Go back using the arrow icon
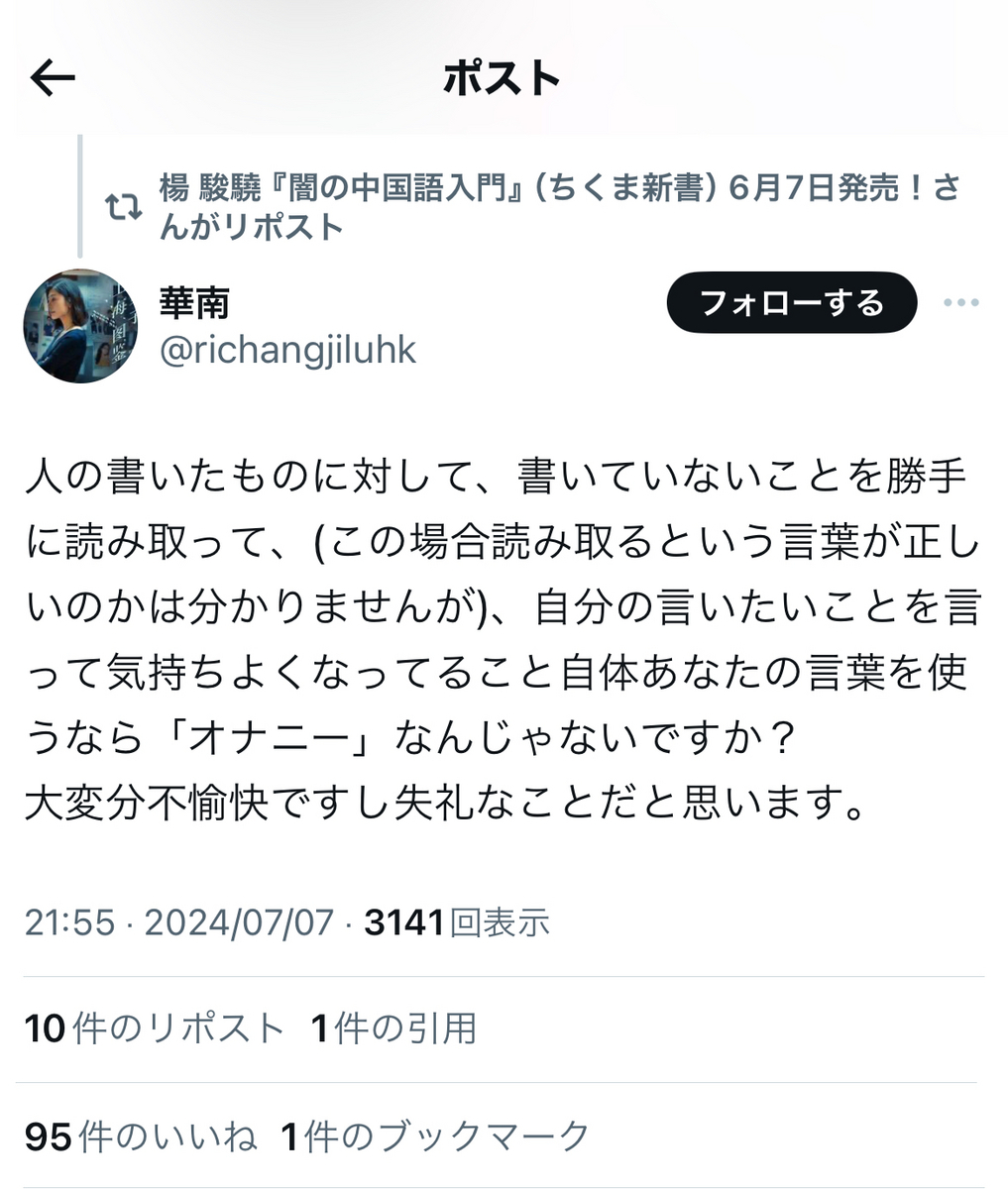Screen dimensions: 1008x1189 pos(53,78)
